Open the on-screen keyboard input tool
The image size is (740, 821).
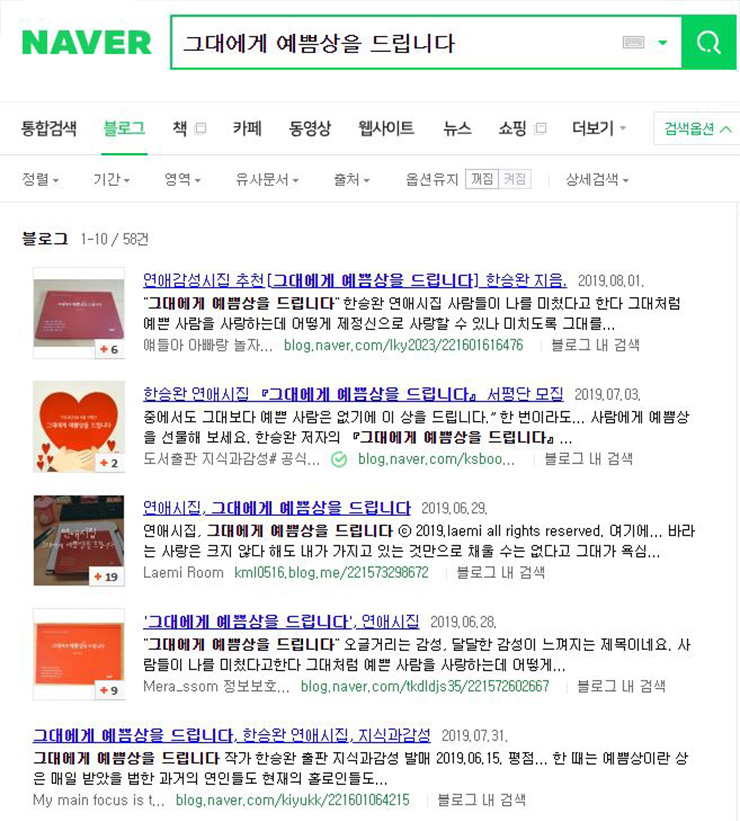633,43
